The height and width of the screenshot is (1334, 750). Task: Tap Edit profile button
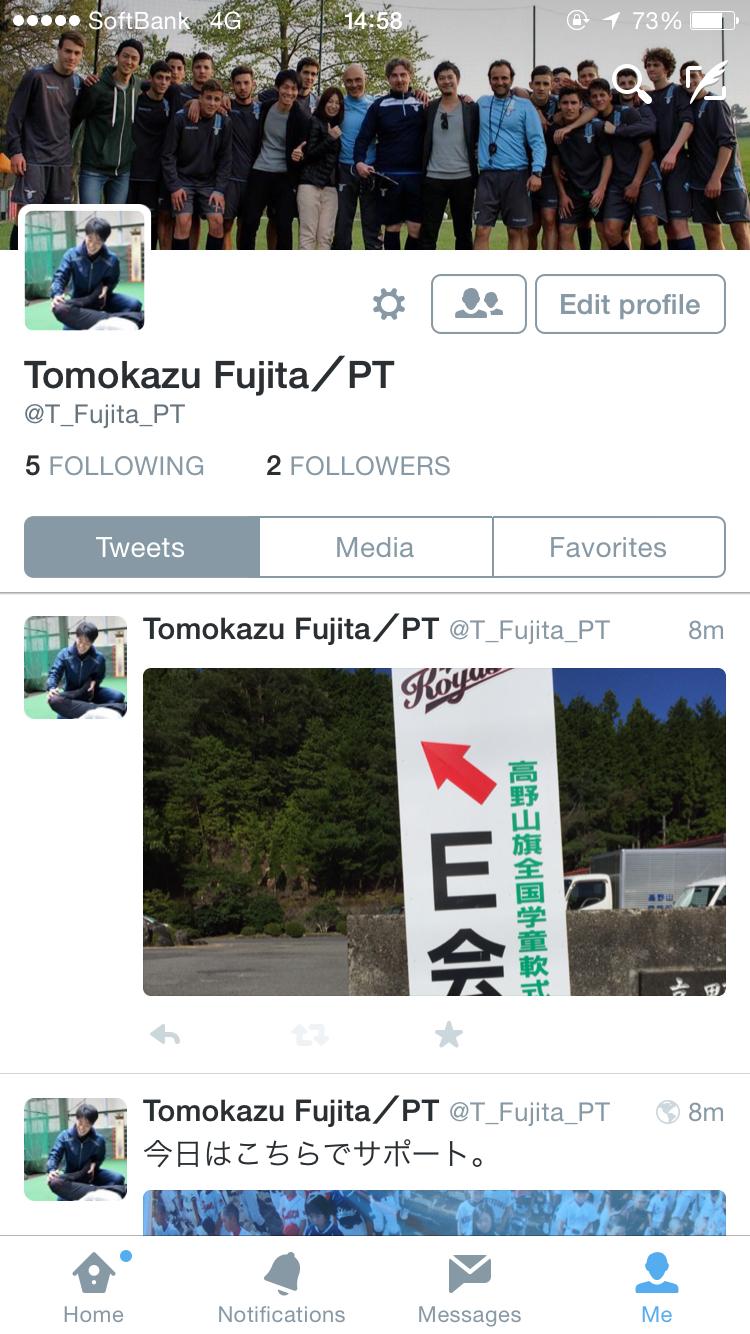[x=630, y=304]
